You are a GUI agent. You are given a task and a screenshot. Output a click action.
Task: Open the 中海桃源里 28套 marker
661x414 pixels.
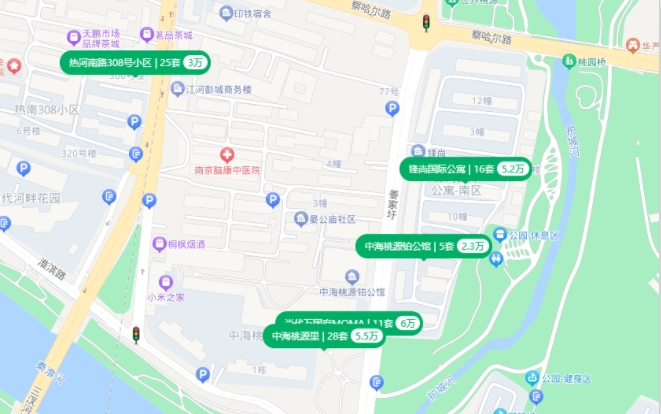tap(325, 337)
